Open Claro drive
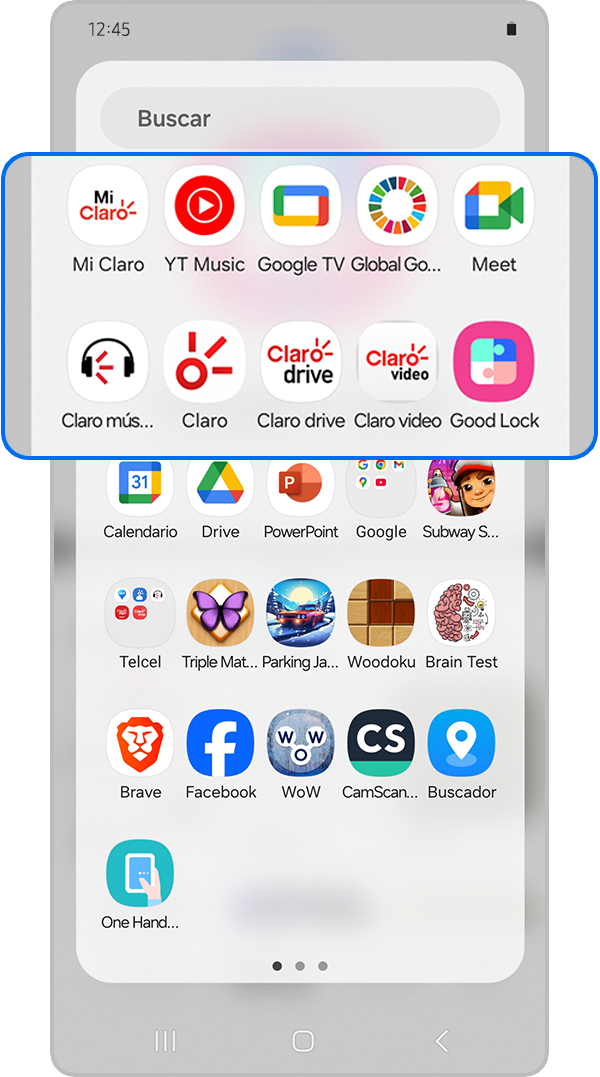Screen dimensions: 600x1077 [300, 362]
